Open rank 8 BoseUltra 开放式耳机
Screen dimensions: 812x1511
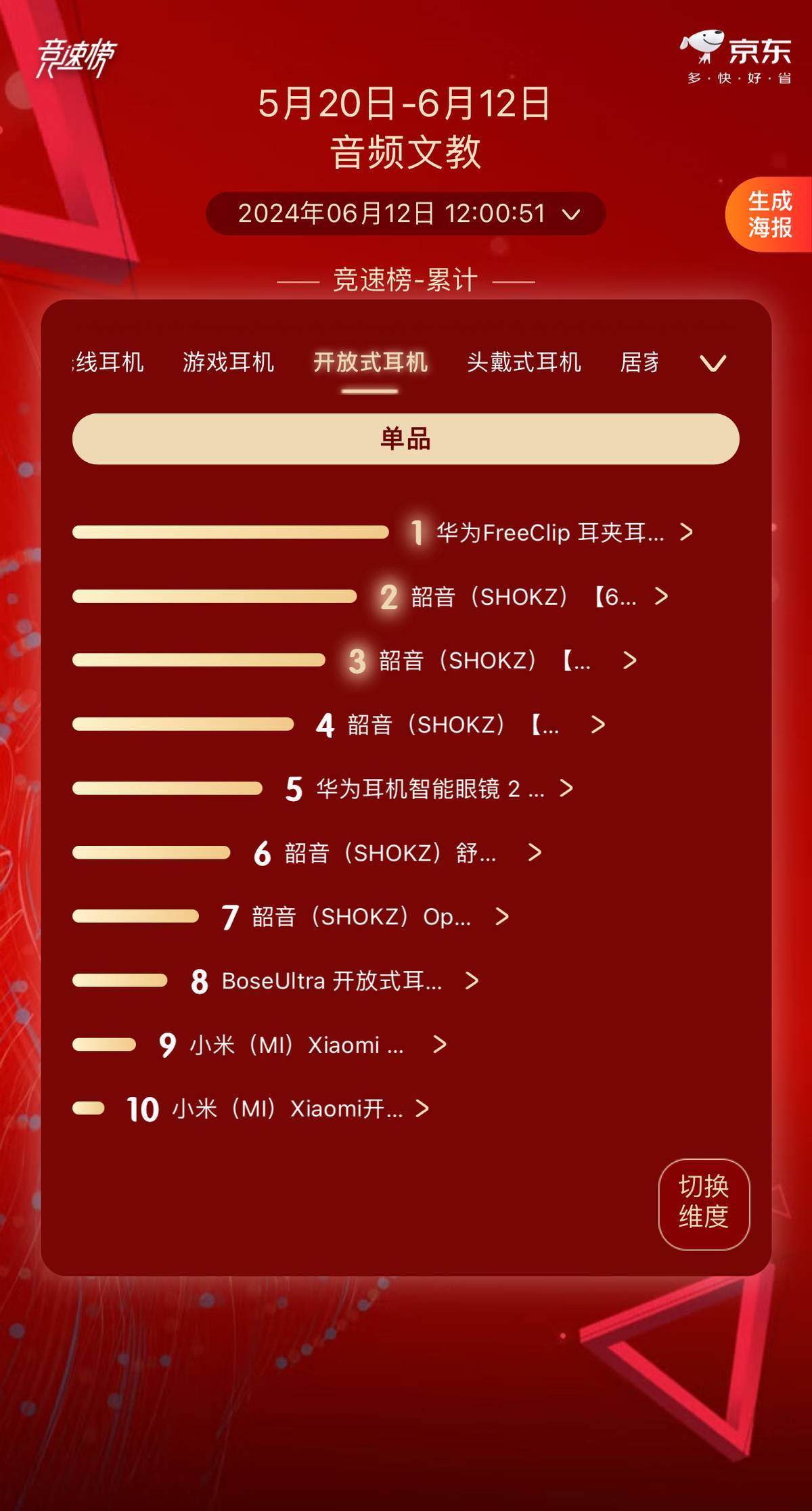coord(336,980)
